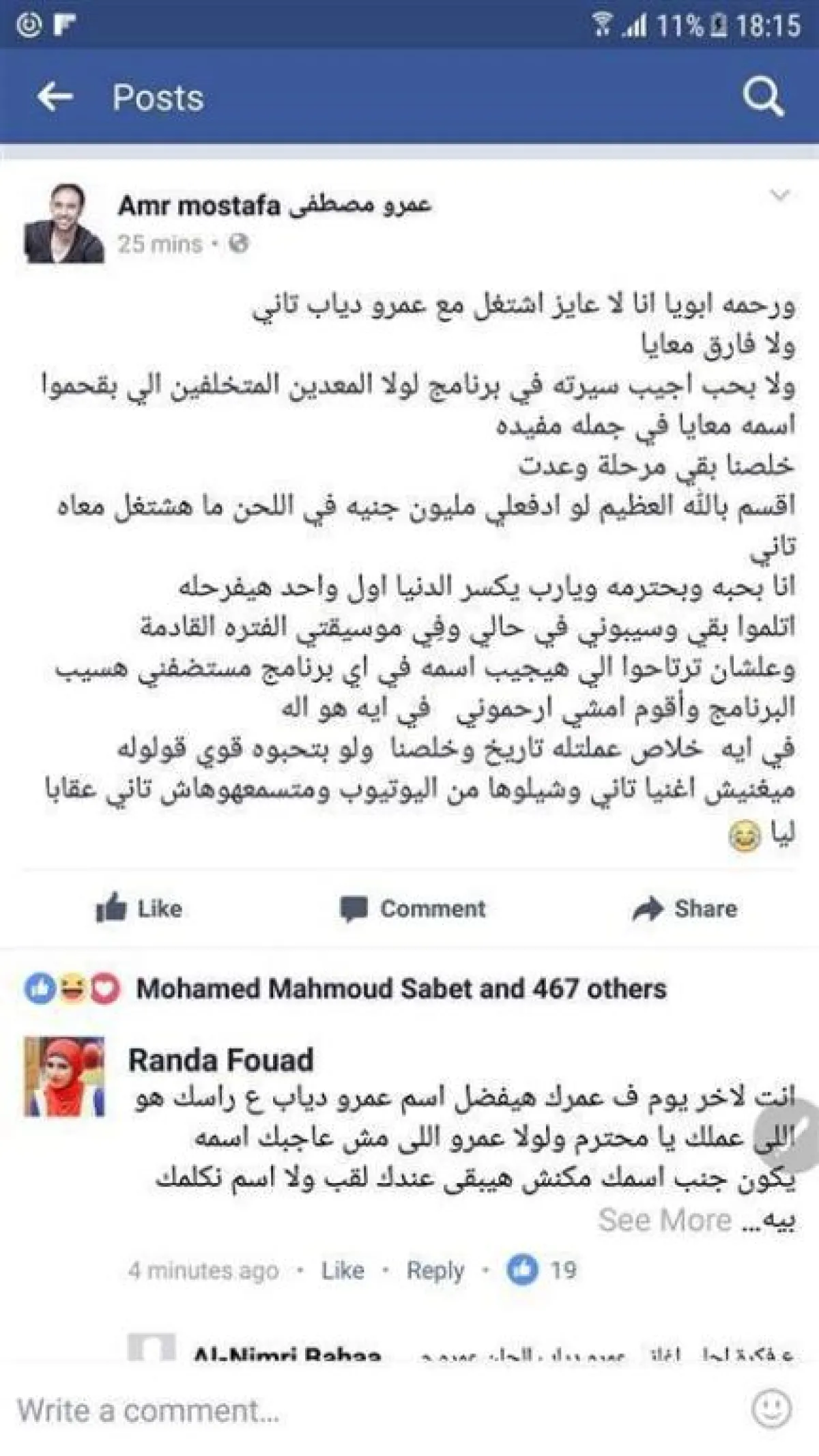819x1456 pixels.
Task: Reply to Randa Fouad's comment
Action: (x=435, y=1270)
